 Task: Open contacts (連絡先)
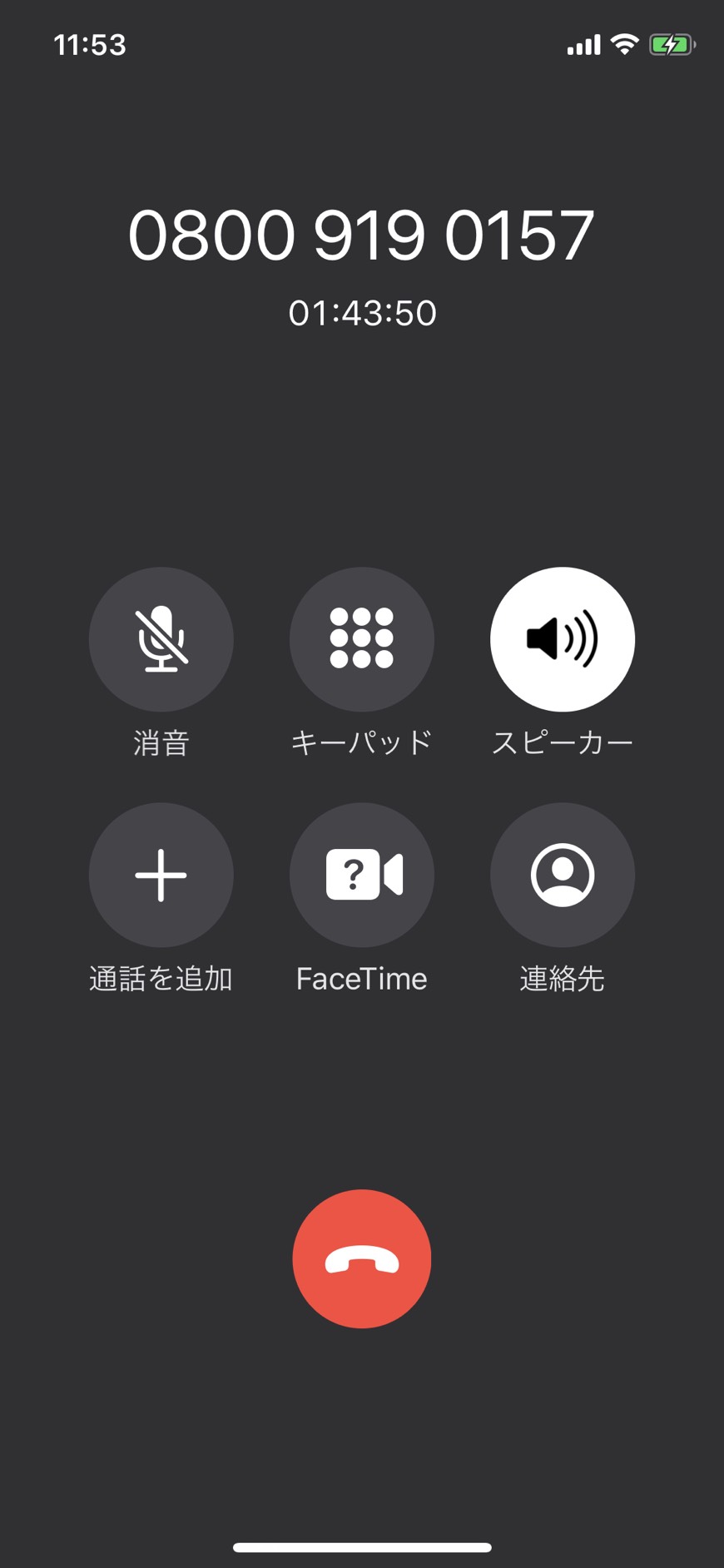pyautogui.click(x=563, y=875)
